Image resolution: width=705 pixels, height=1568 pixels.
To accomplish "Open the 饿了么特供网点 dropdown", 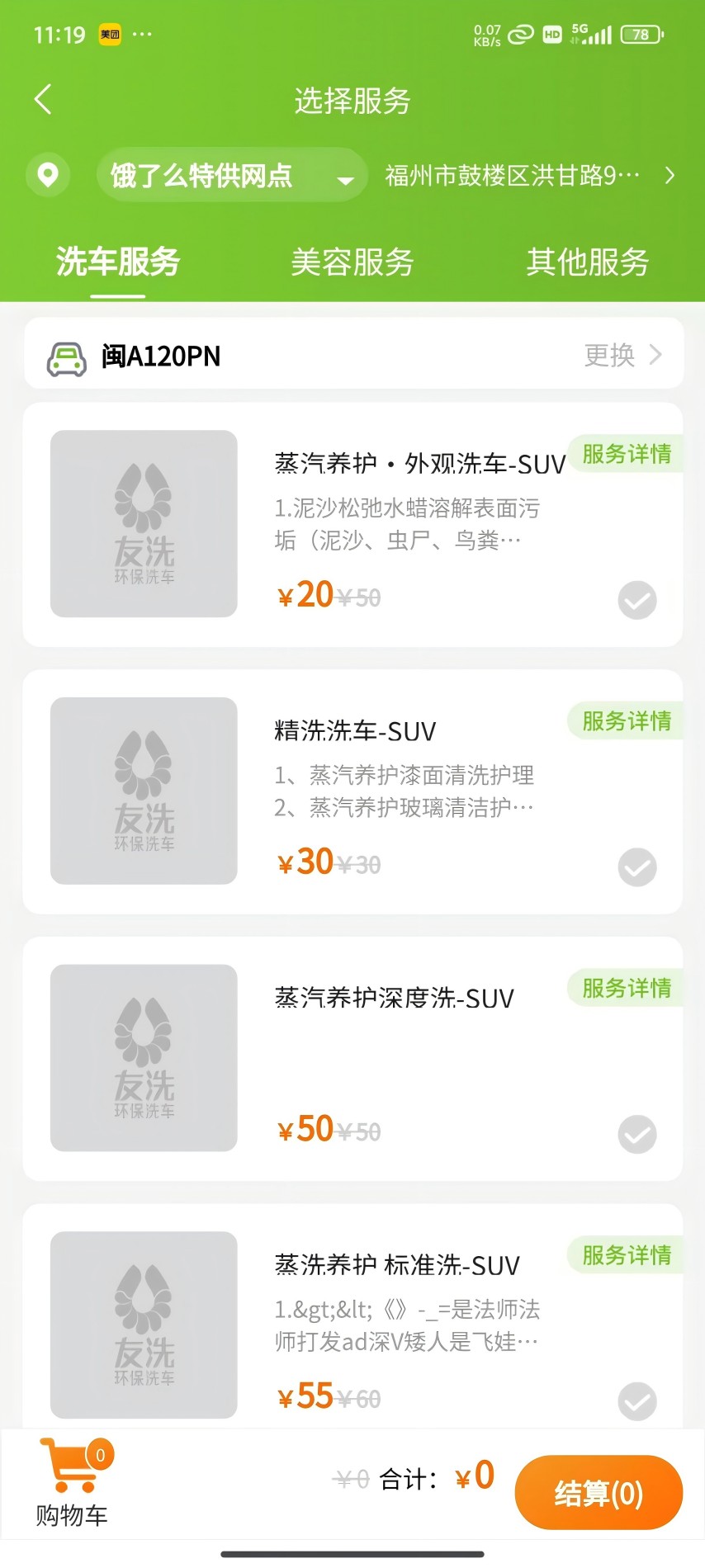I will click(231, 175).
